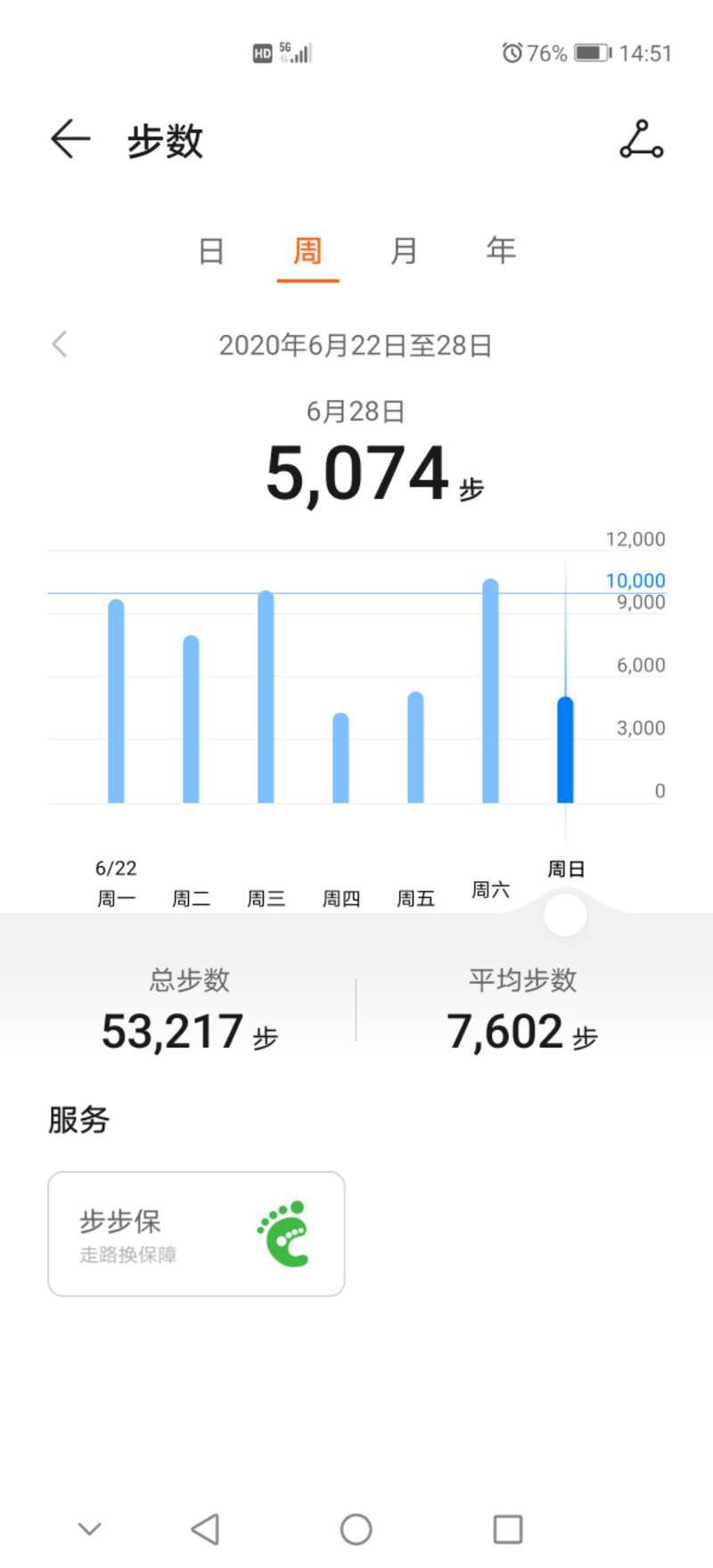Select the 周三 bar in chart

(266, 699)
